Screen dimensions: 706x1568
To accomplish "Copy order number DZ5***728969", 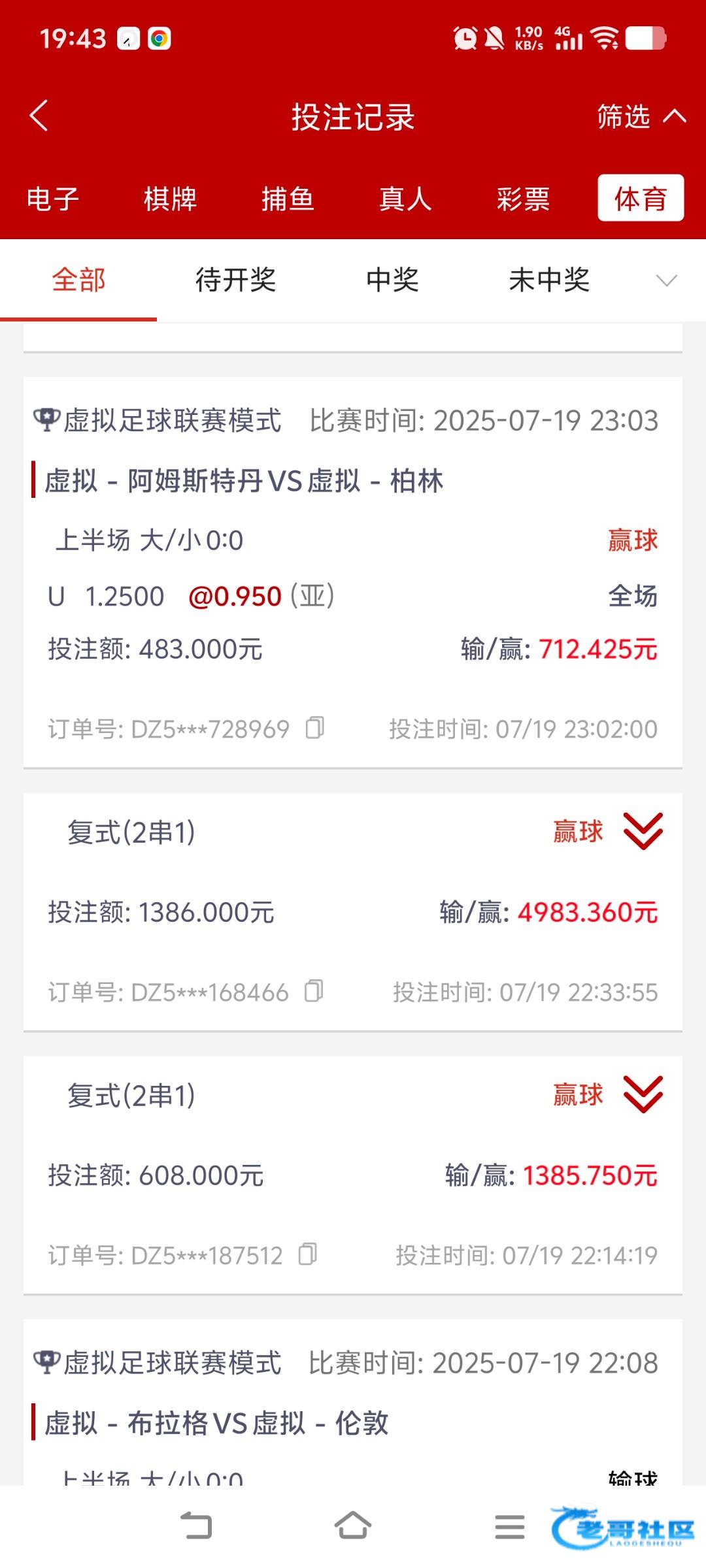I will tap(315, 728).
